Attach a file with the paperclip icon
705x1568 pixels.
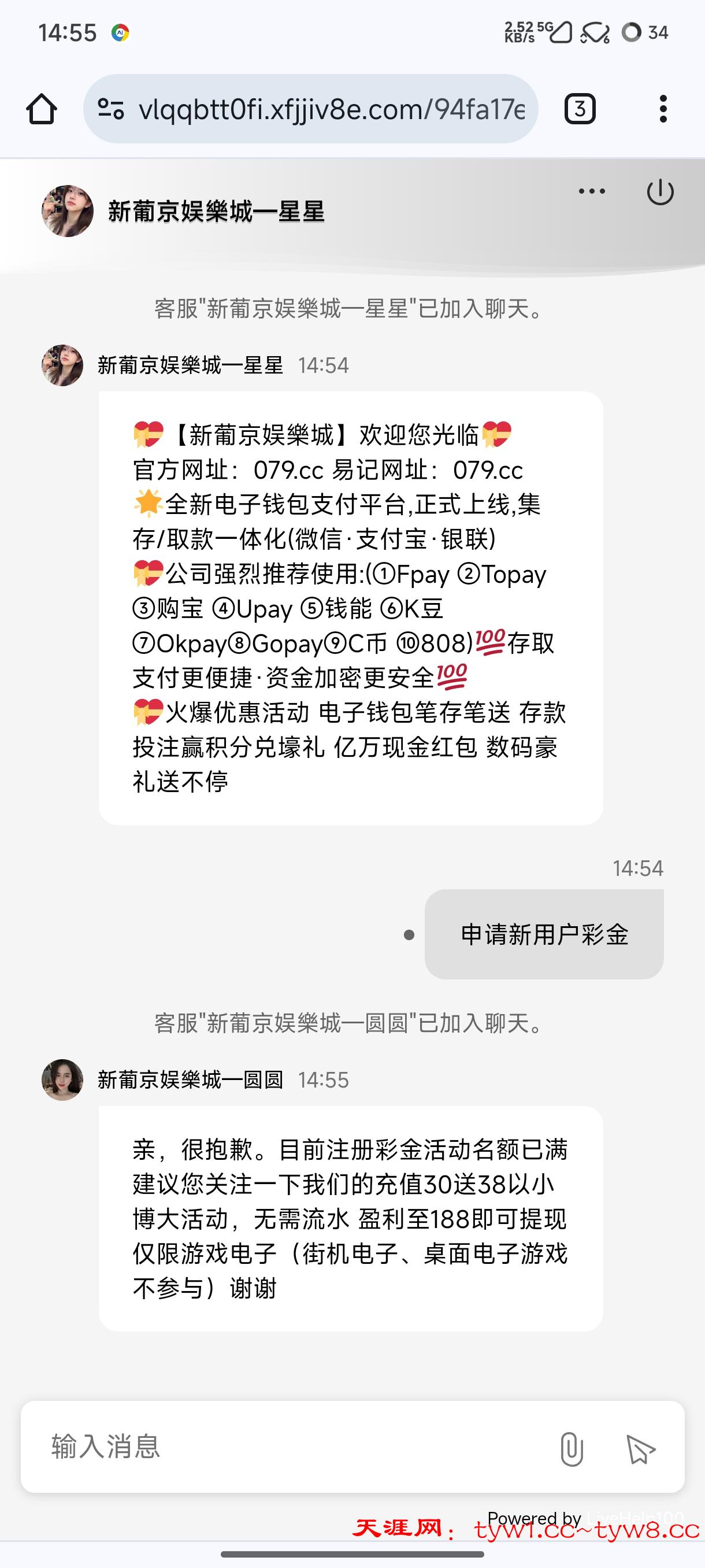[571, 1449]
